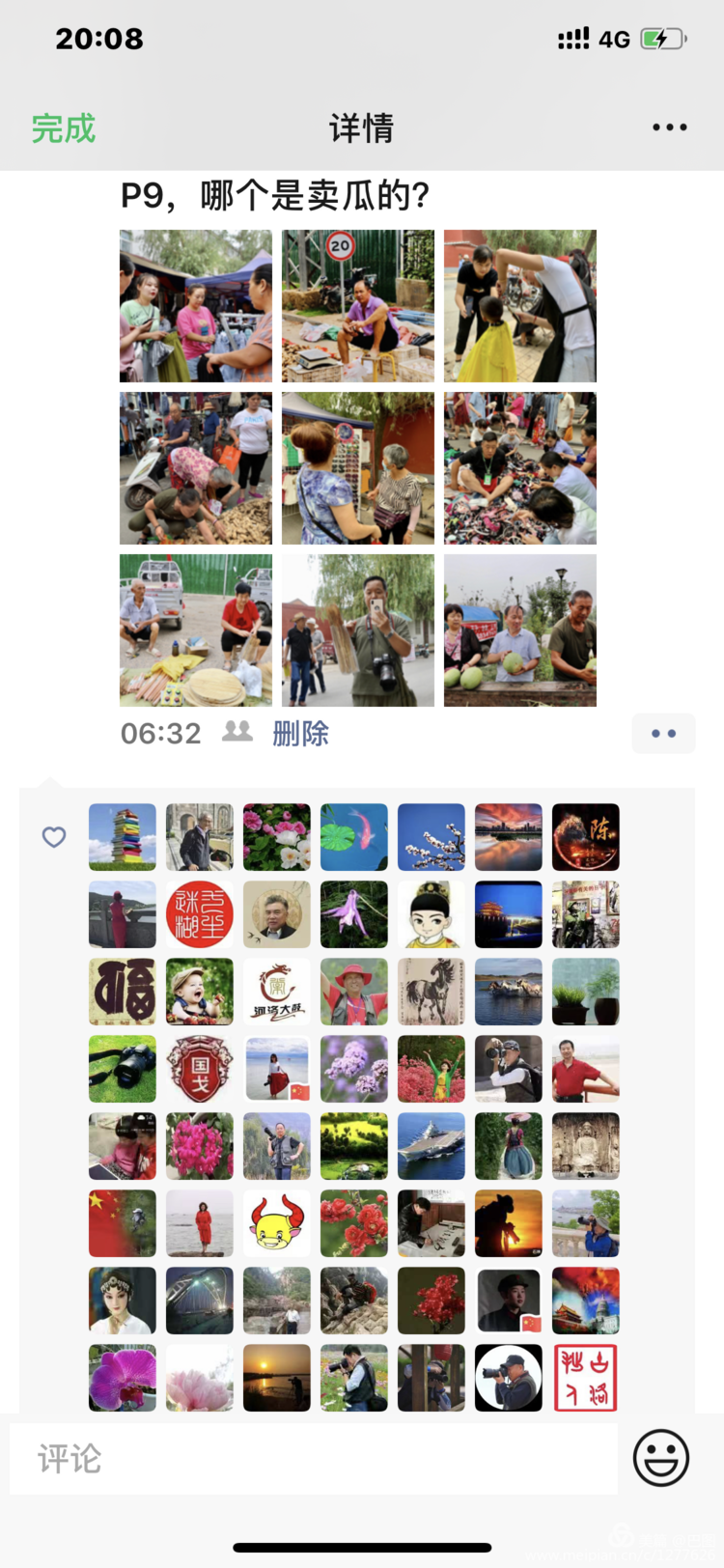The width and height of the screenshot is (724, 1568).
Task: Open liker avatar with ink horse painting
Action: click(x=432, y=992)
